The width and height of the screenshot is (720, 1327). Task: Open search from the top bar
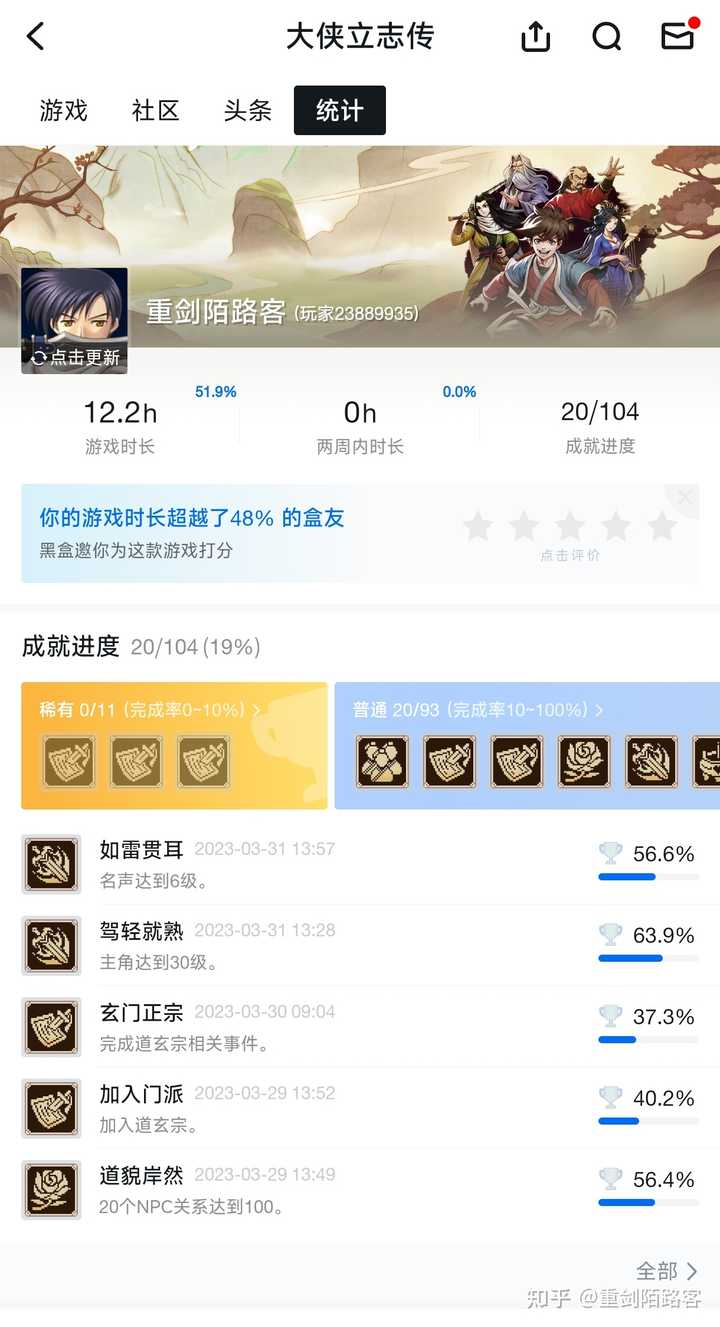click(607, 38)
